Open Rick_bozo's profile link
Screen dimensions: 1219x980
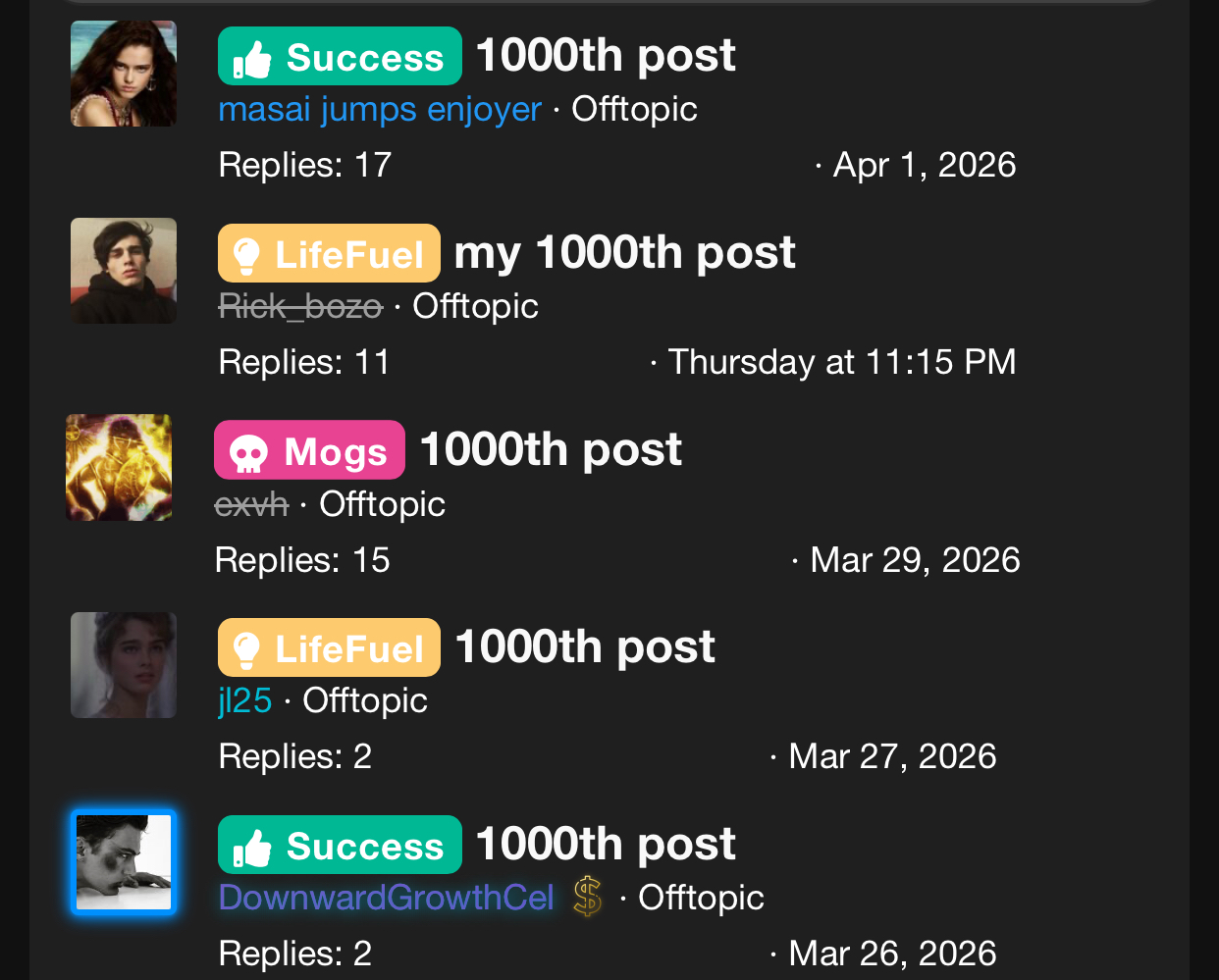click(x=300, y=306)
